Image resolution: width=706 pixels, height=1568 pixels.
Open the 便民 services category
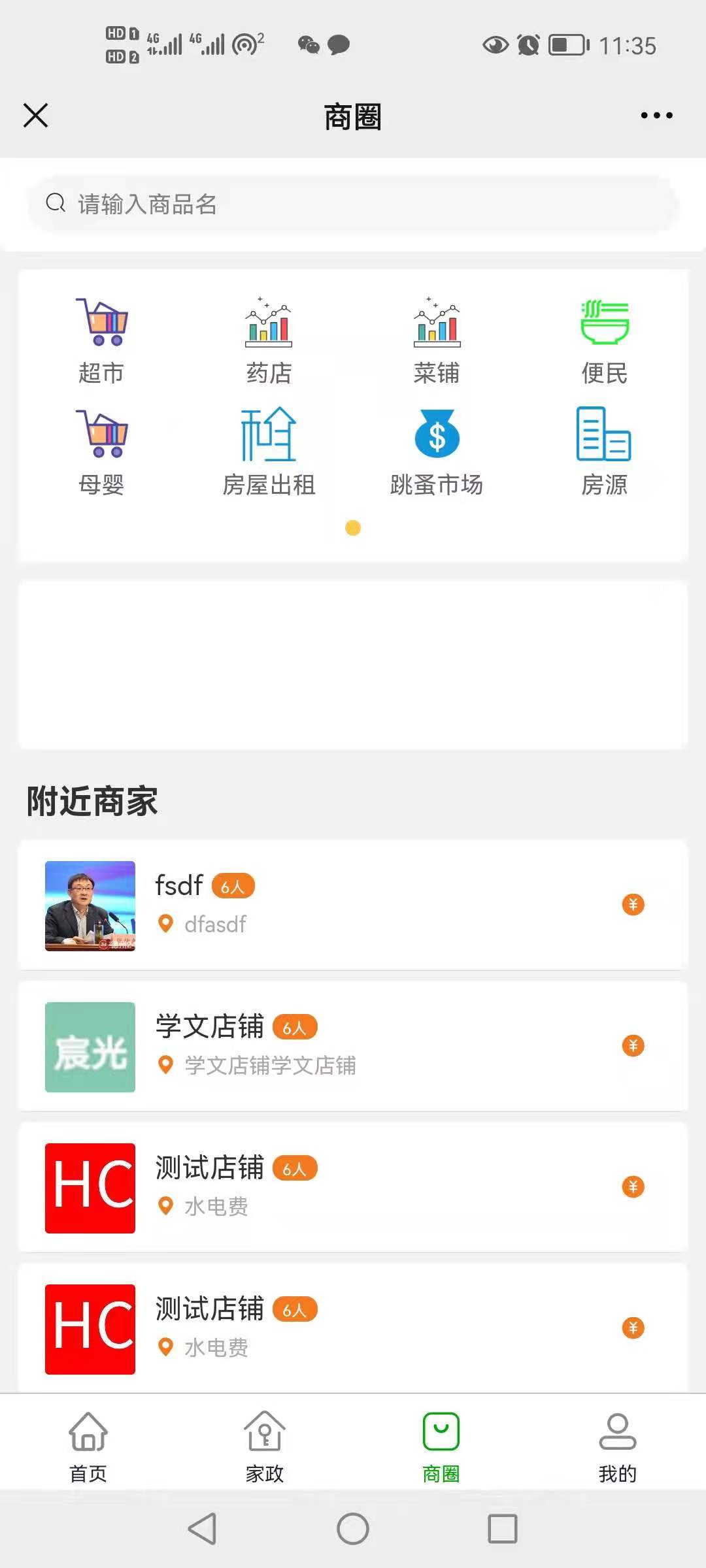(x=605, y=341)
